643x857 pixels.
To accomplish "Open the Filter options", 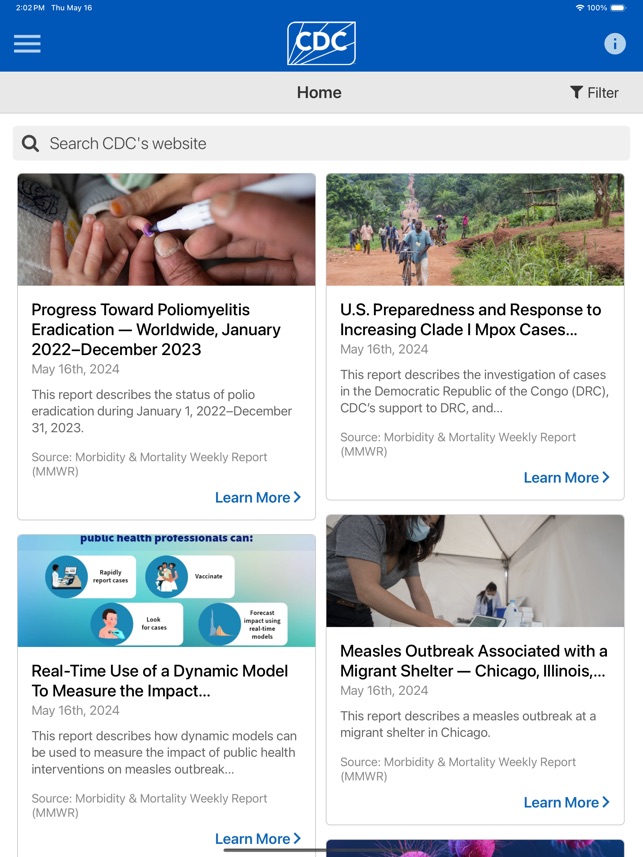I will tap(594, 93).
